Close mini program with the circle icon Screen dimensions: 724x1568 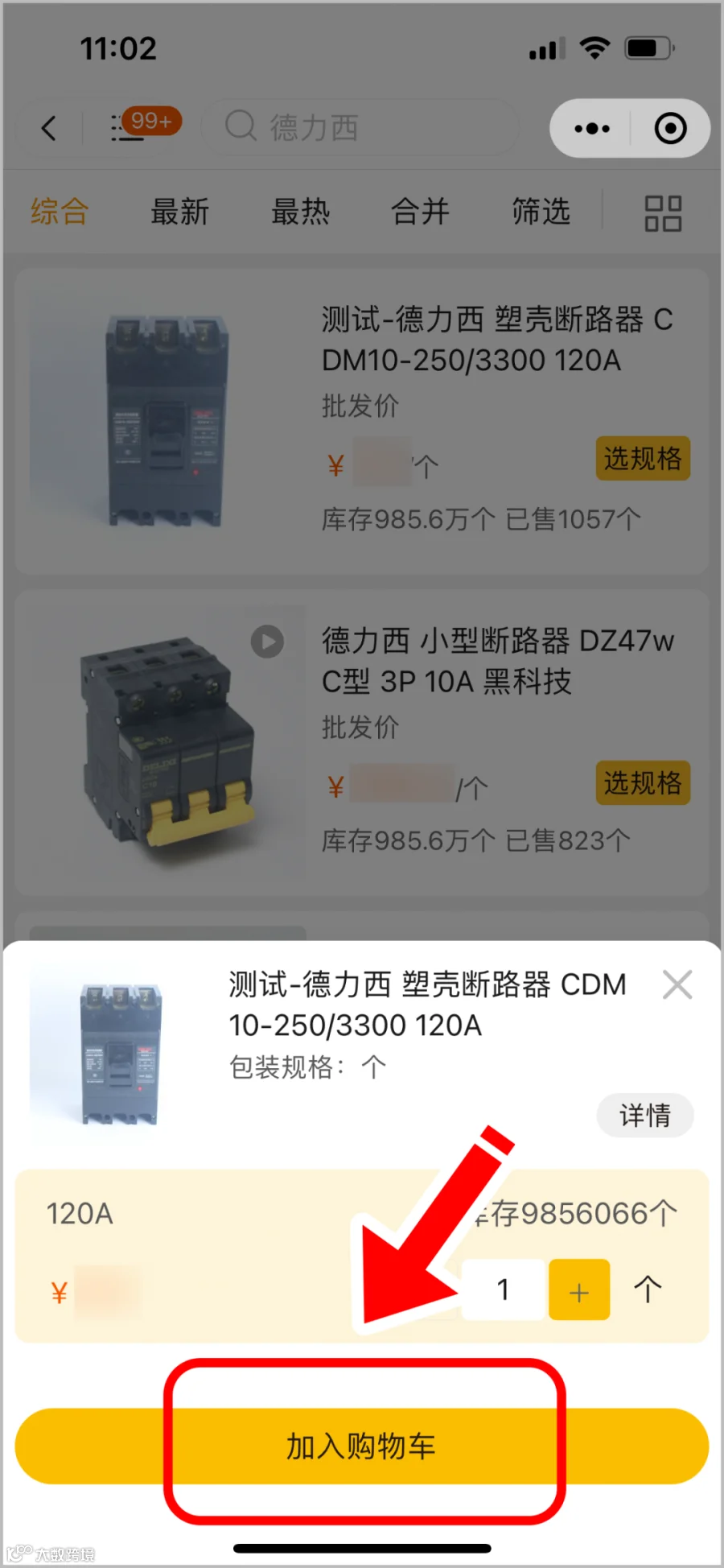tap(670, 128)
